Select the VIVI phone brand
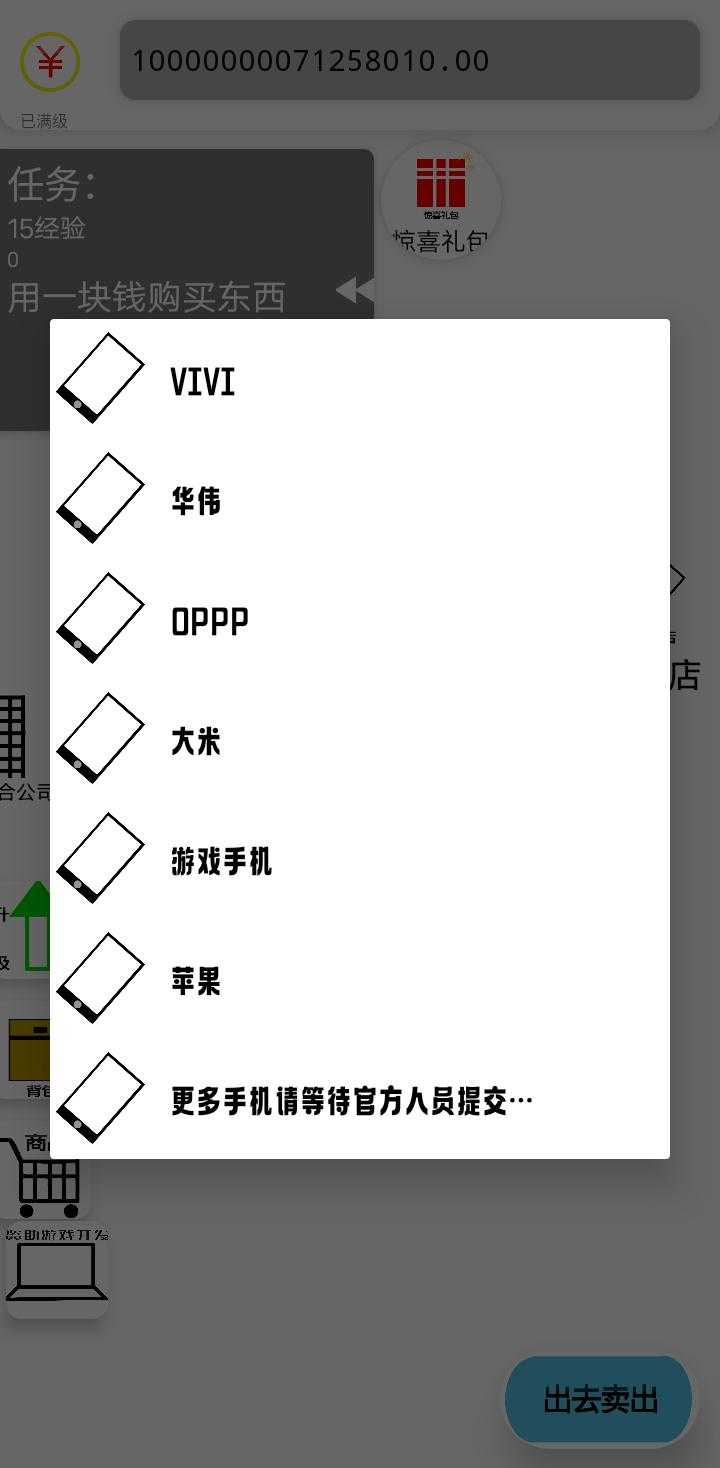Image resolution: width=720 pixels, height=1468 pixels. [360, 381]
